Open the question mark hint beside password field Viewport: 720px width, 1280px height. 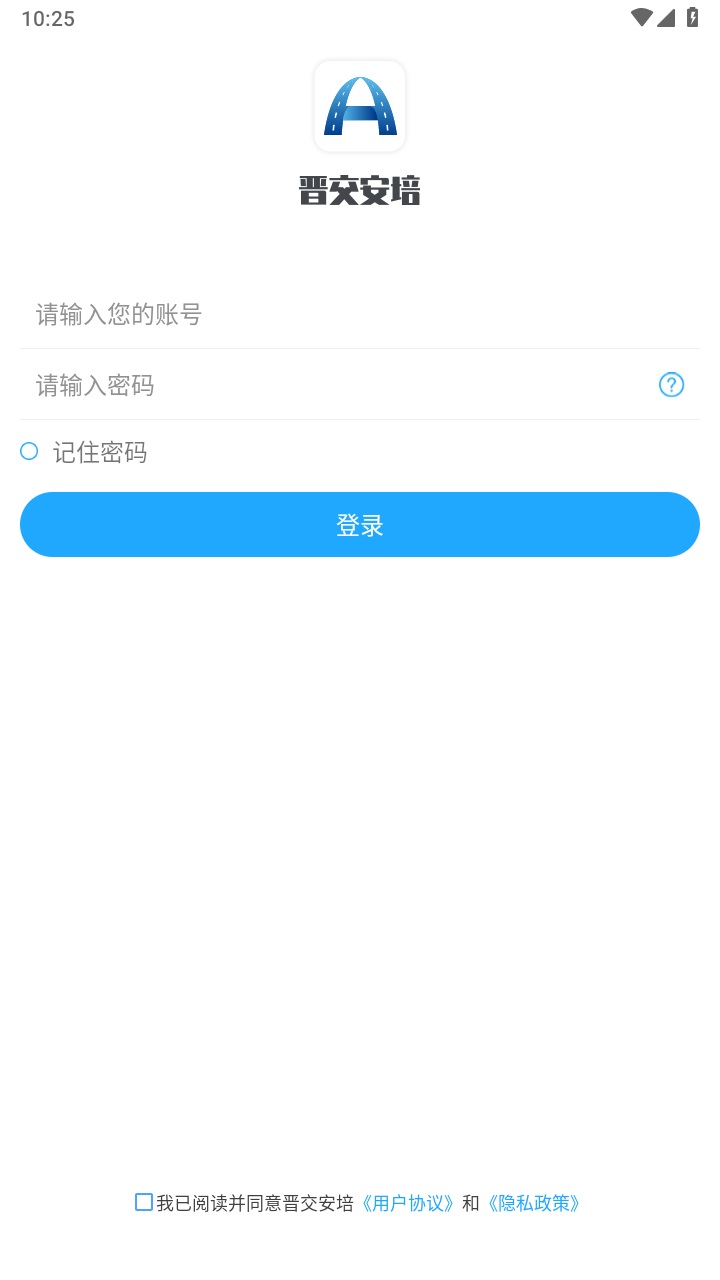coord(671,385)
